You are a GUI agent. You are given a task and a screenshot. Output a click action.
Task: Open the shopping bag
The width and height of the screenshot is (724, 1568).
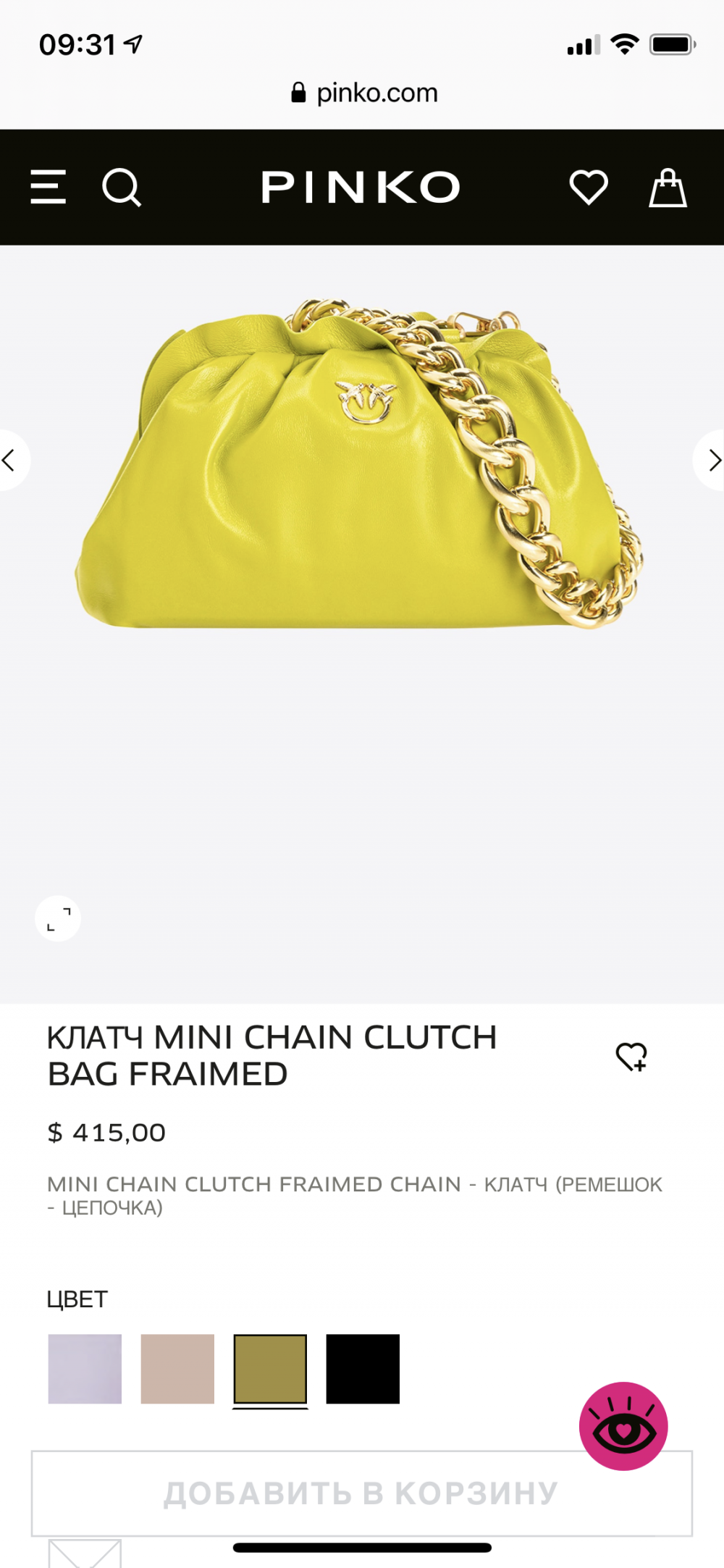tap(667, 188)
